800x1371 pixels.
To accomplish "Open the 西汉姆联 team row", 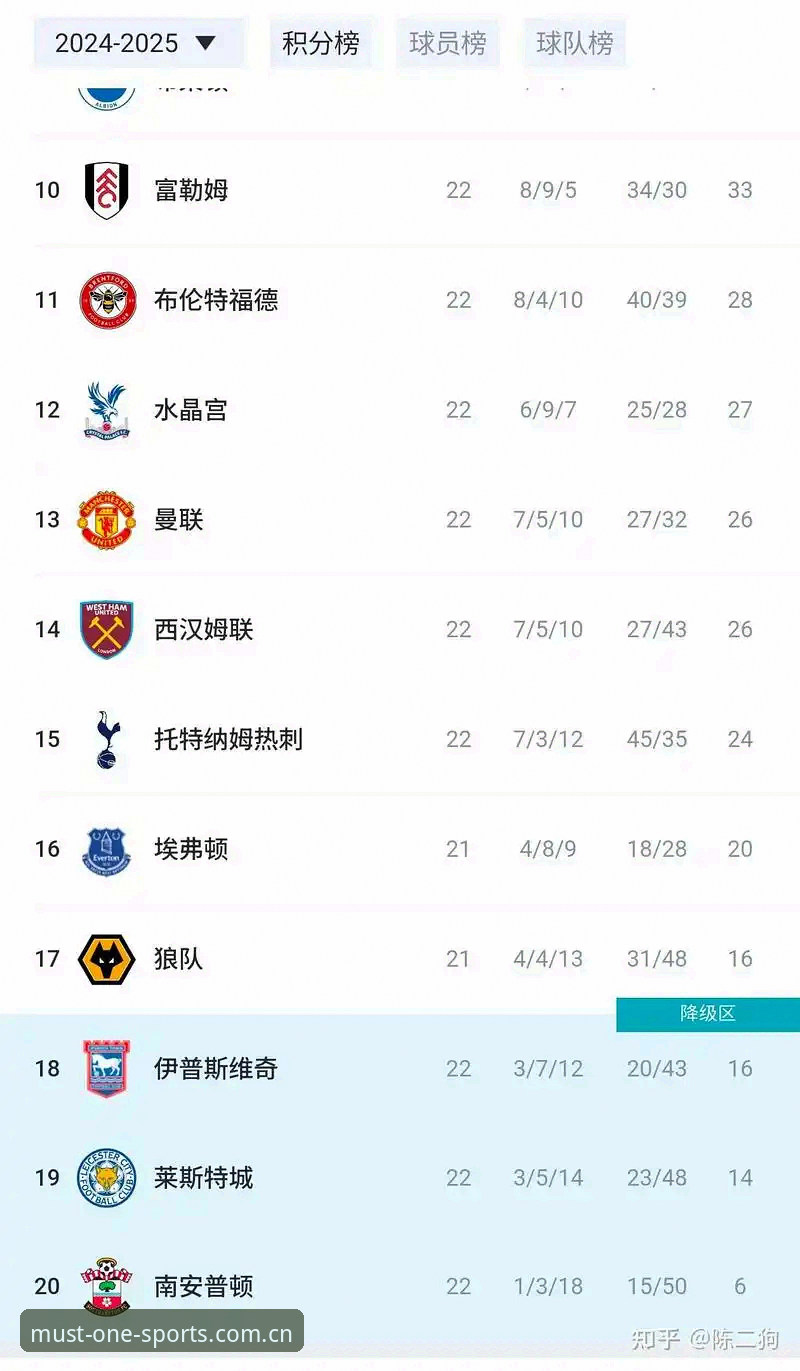I will (400, 630).
